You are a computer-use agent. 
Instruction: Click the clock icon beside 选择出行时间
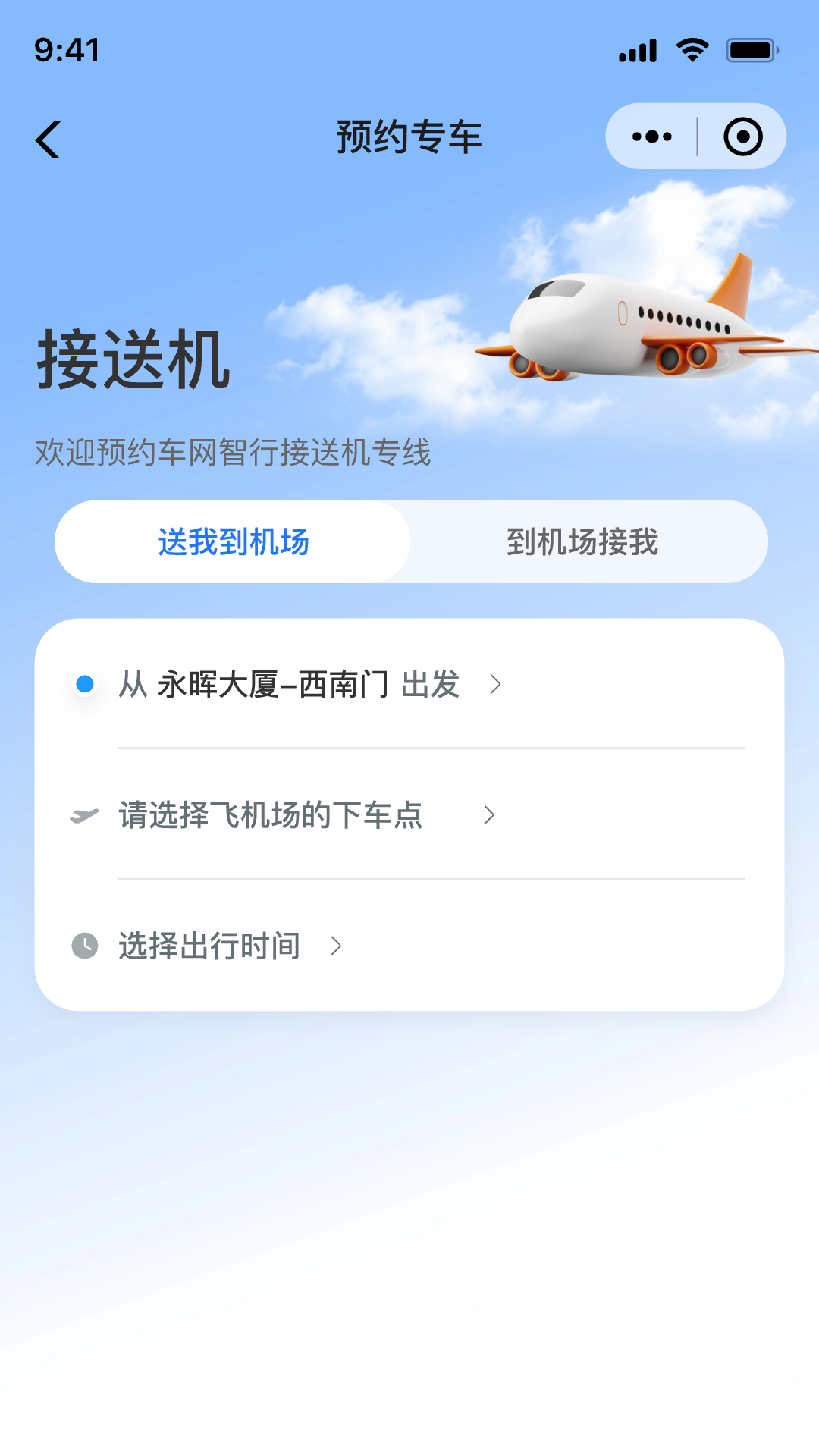pyautogui.click(x=83, y=946)
